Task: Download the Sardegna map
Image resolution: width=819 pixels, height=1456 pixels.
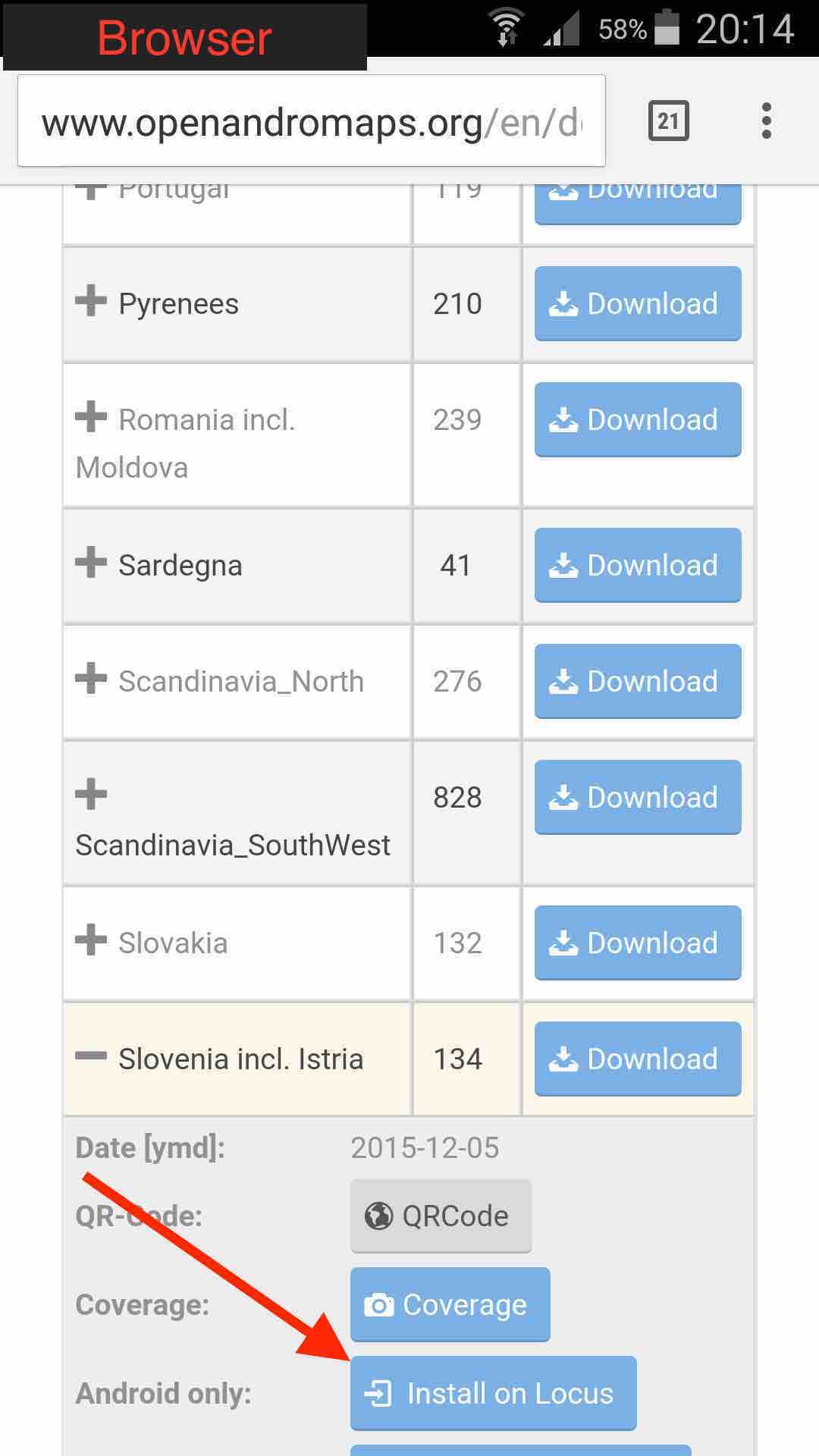Action: (x=638, y=565)
